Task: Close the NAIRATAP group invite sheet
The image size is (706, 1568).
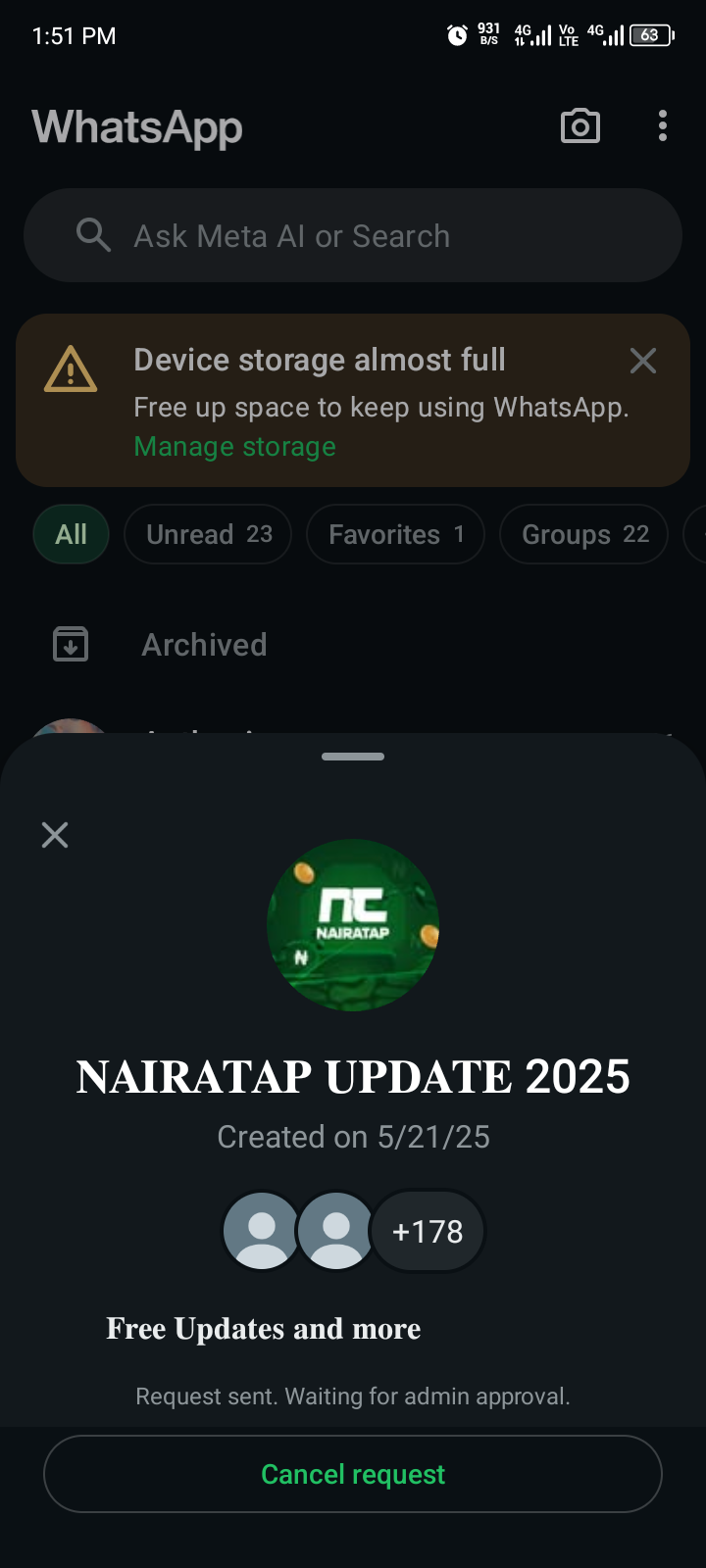Action: click(x=55, y=835)
